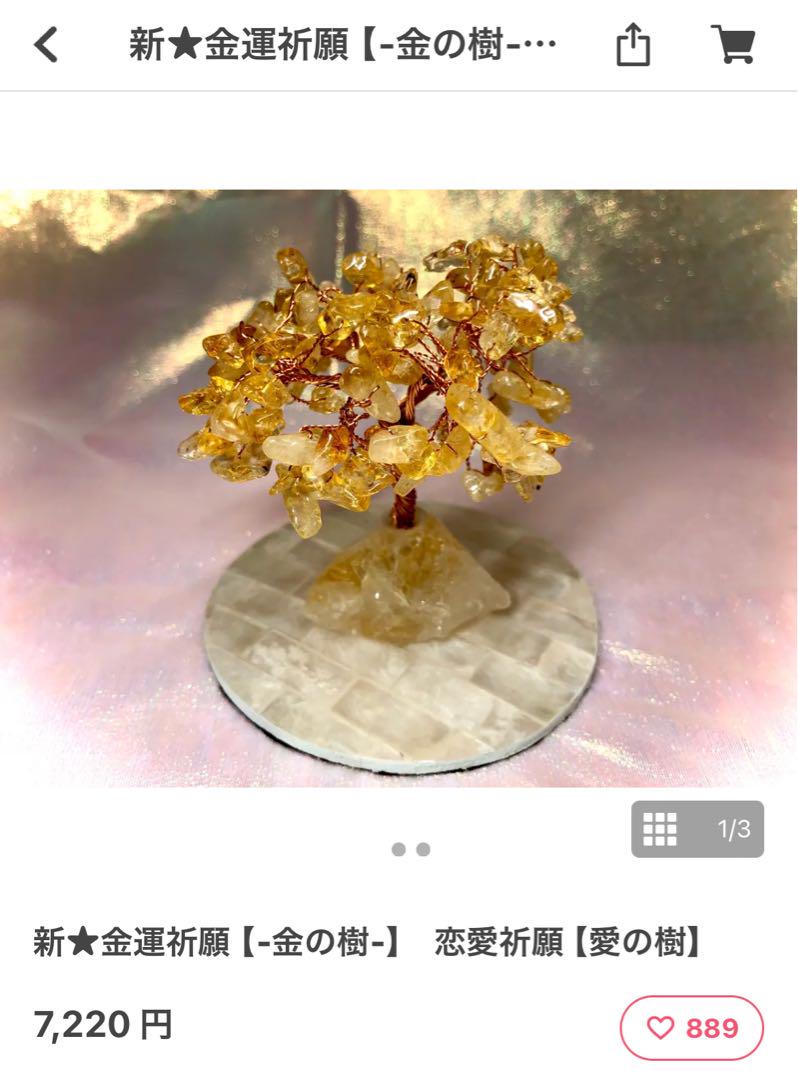
Task: Share this product listing
Action: click(x=632, y=46)
